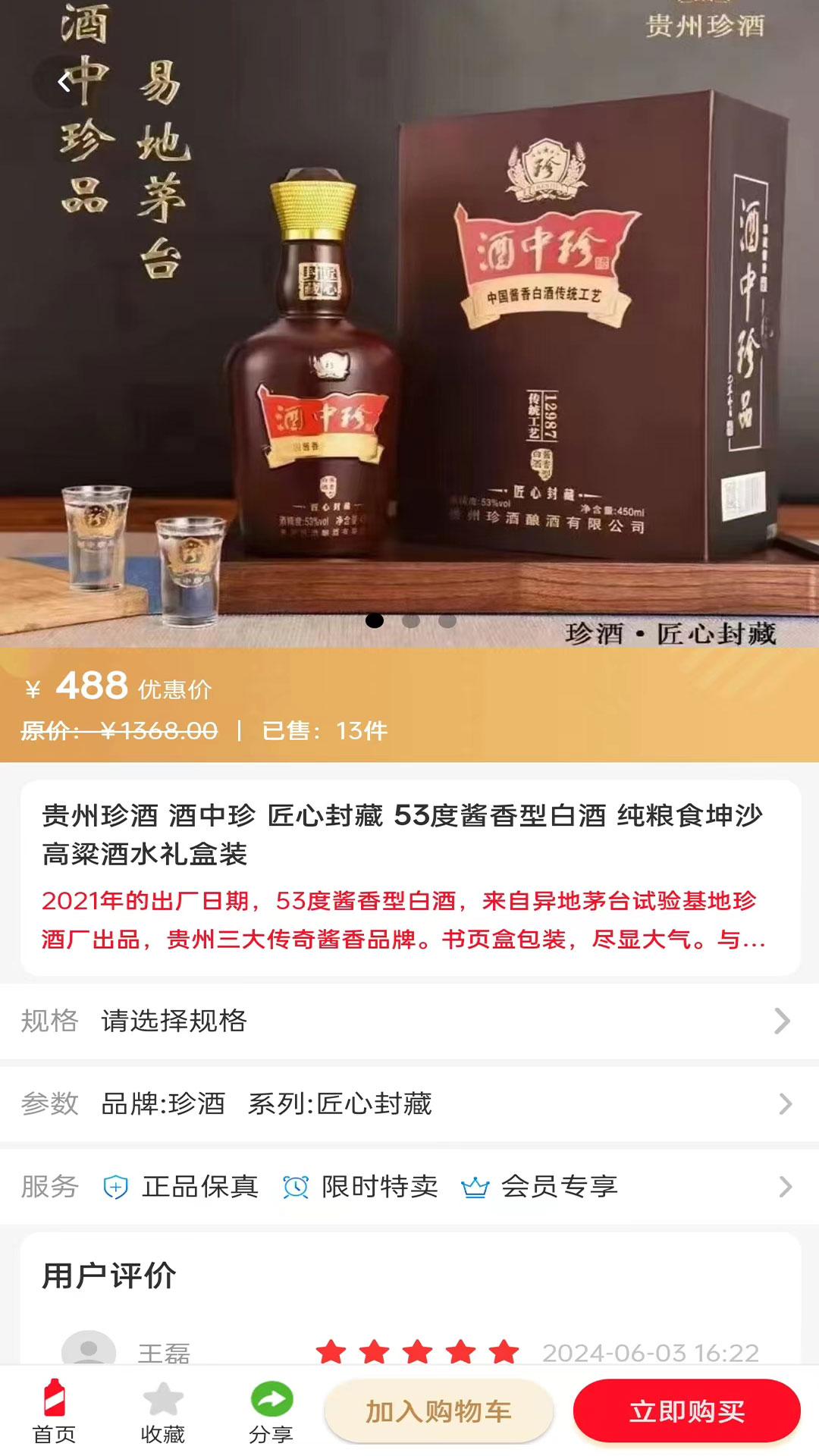The image size is (819, 1456).
Task: Select the first carousel indicator dot
Action: pos(375,620)
